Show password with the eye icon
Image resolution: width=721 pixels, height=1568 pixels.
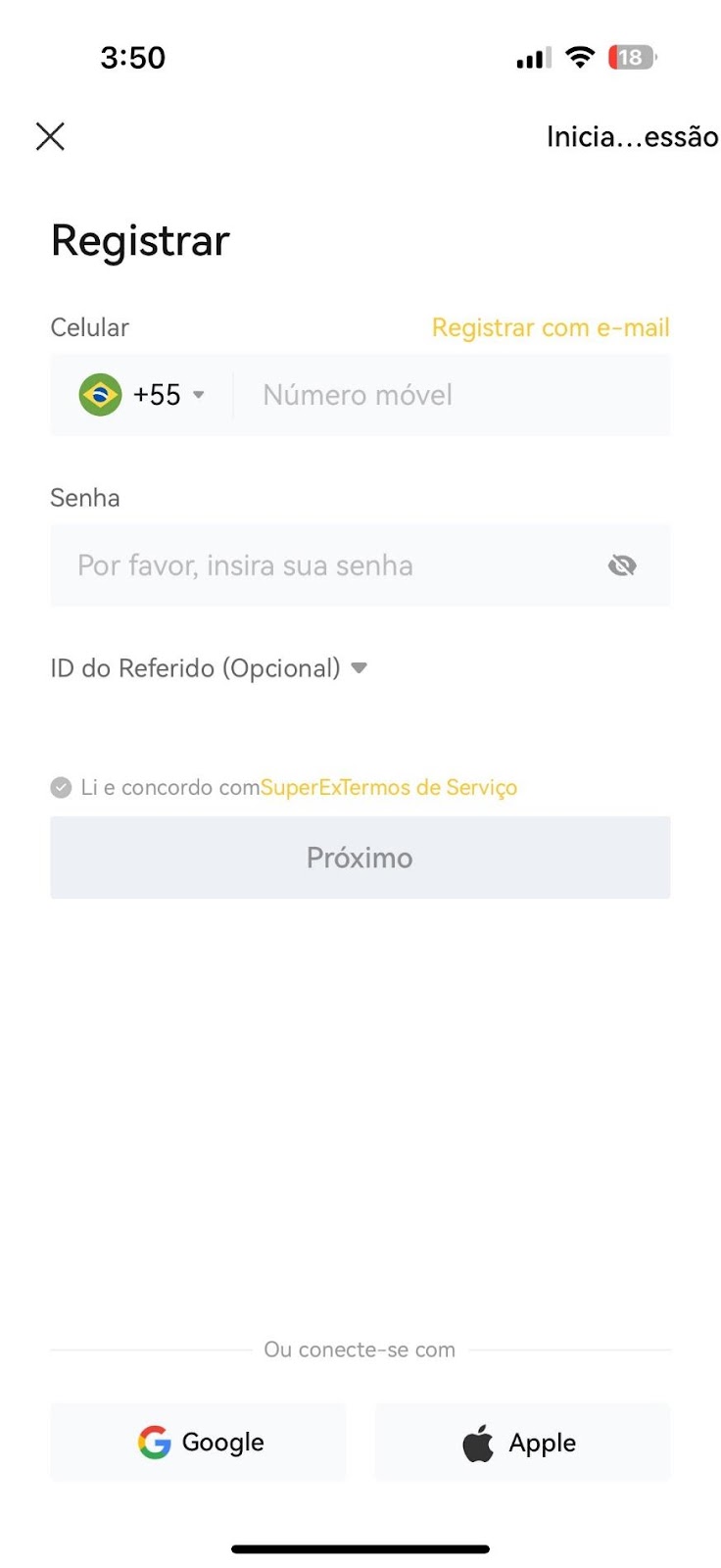pos(622,565)
